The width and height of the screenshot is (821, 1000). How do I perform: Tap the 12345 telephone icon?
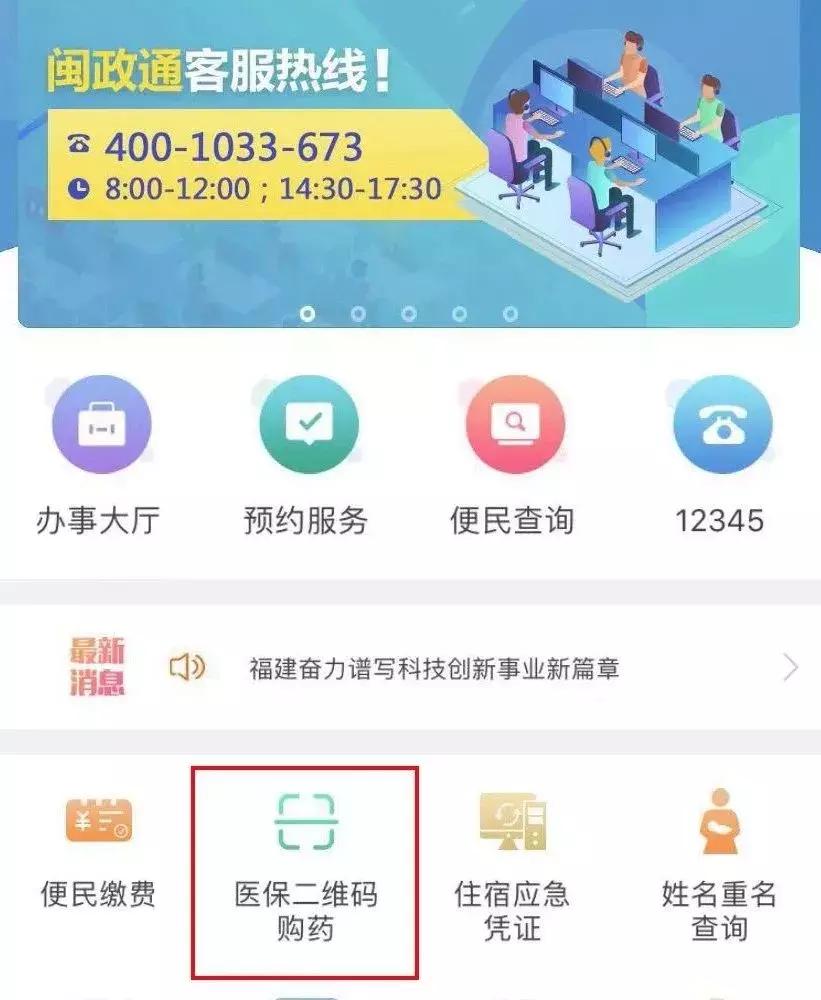tap(719, 423)
